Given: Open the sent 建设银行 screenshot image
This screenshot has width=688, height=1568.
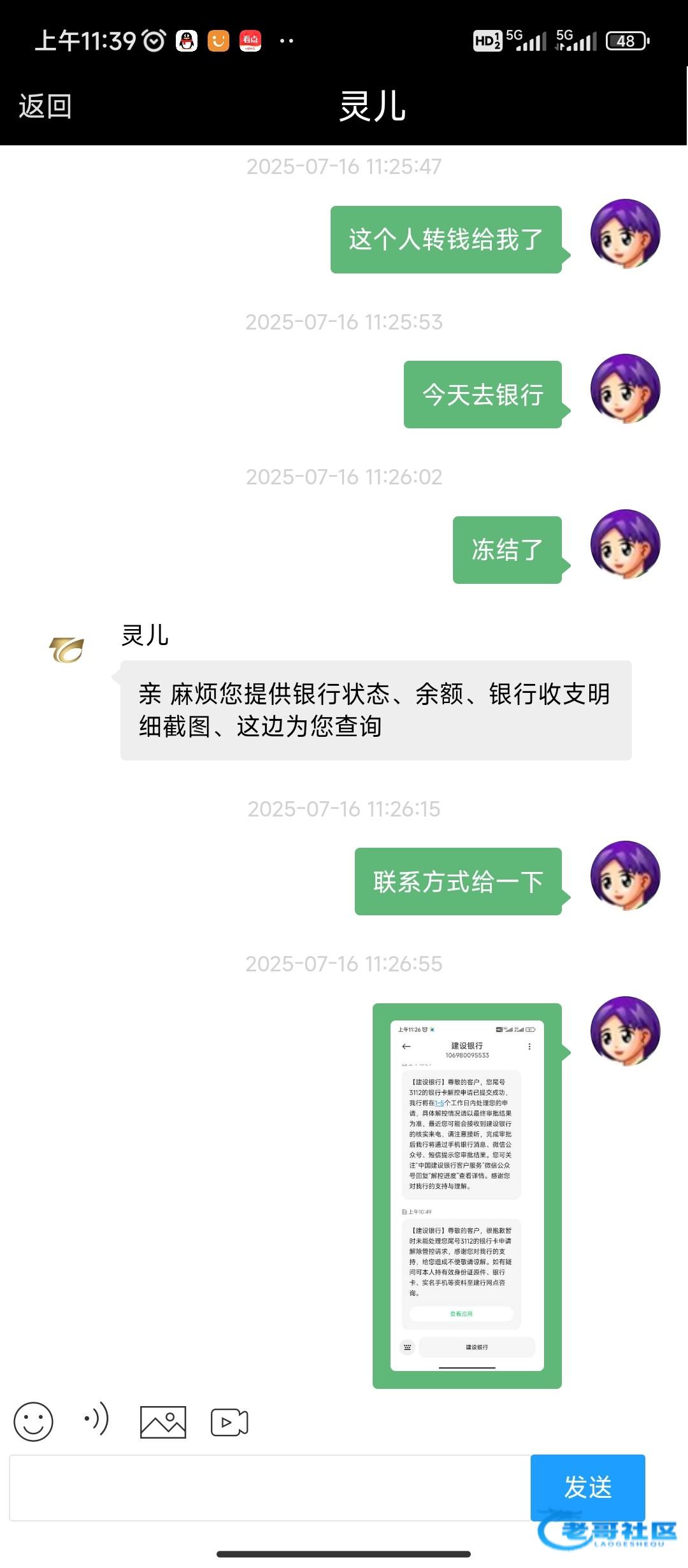Looking at the screenshot, I should (467, 1195).
